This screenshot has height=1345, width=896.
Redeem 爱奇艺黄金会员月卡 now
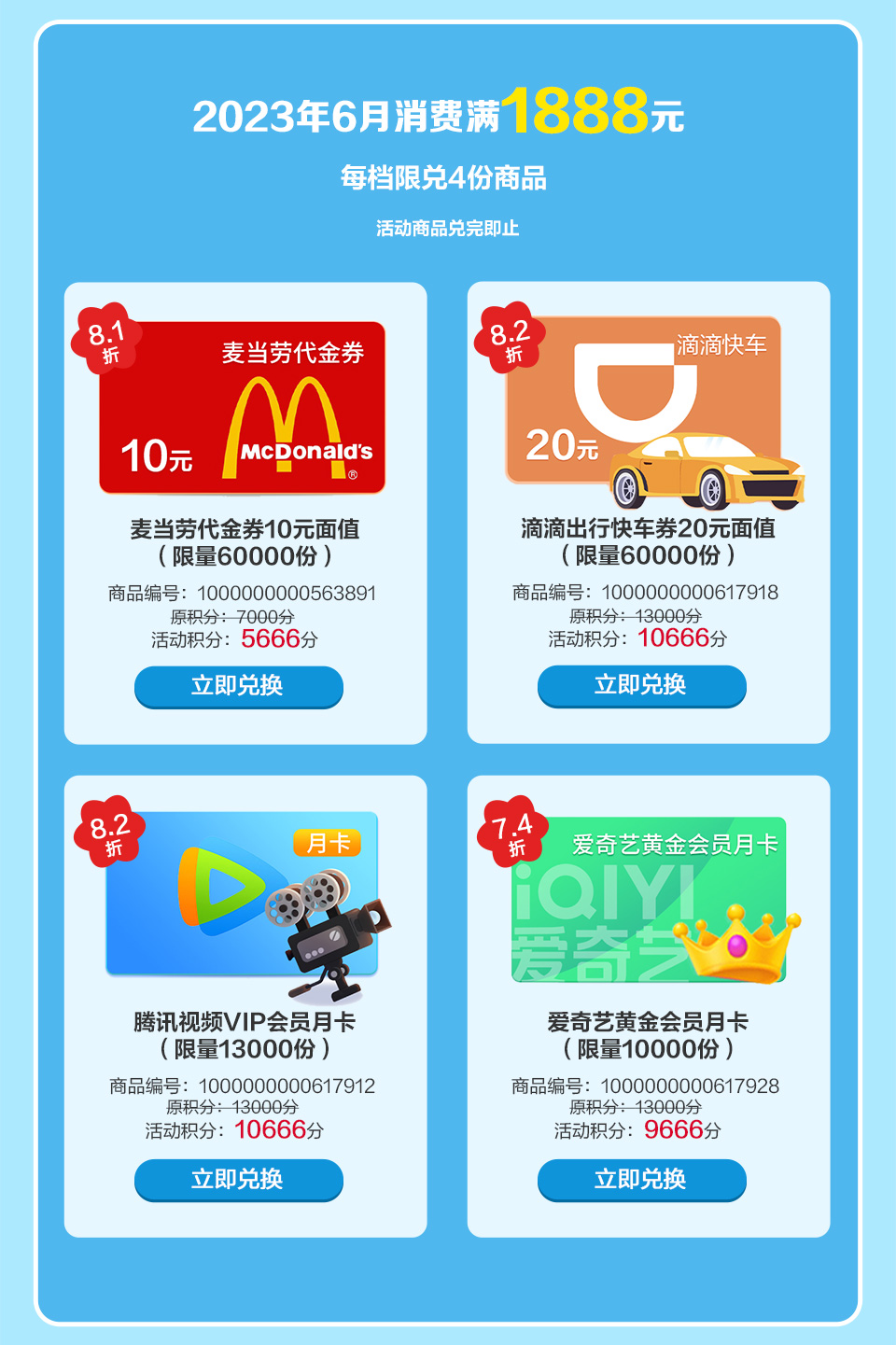(x=641, y=1179)
